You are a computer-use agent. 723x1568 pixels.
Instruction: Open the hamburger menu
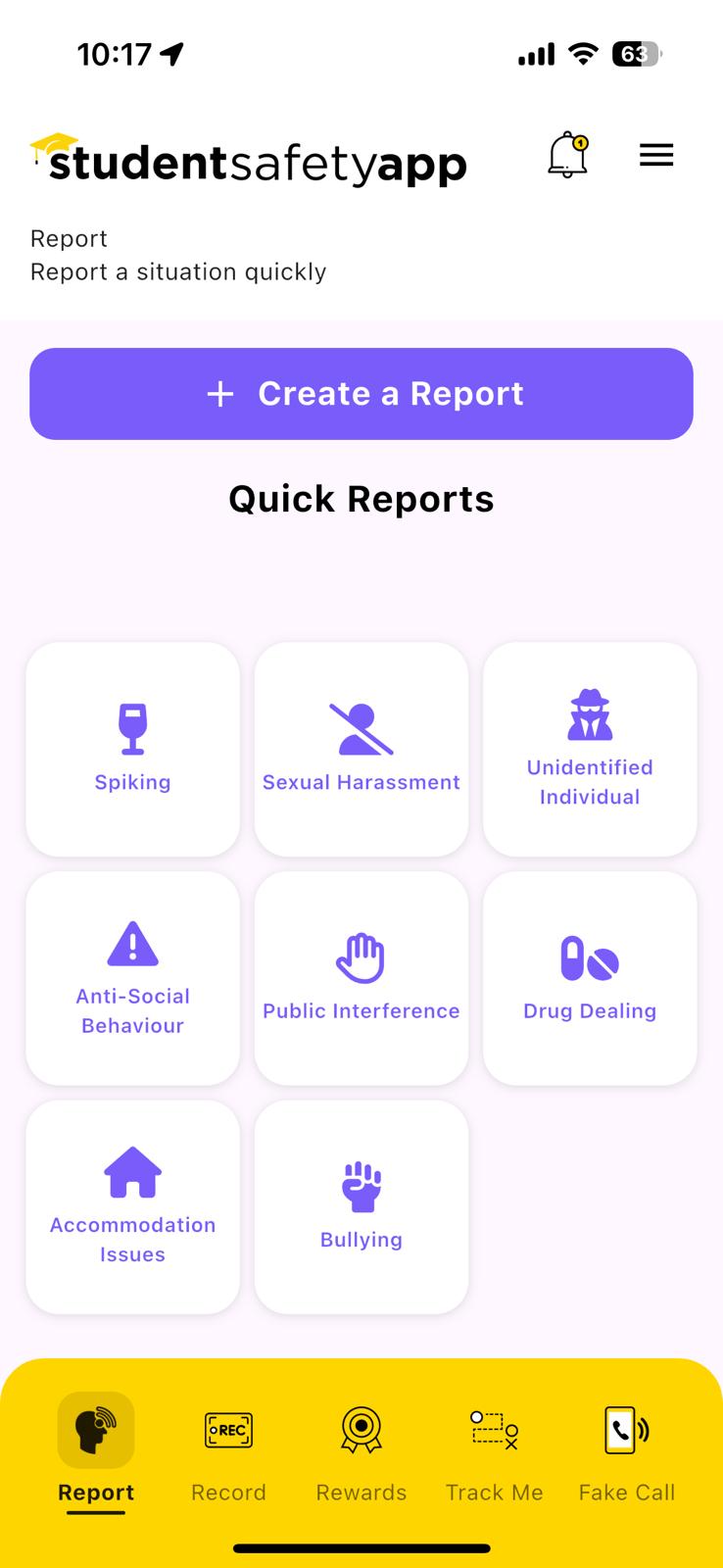click(x=656, y=155)
